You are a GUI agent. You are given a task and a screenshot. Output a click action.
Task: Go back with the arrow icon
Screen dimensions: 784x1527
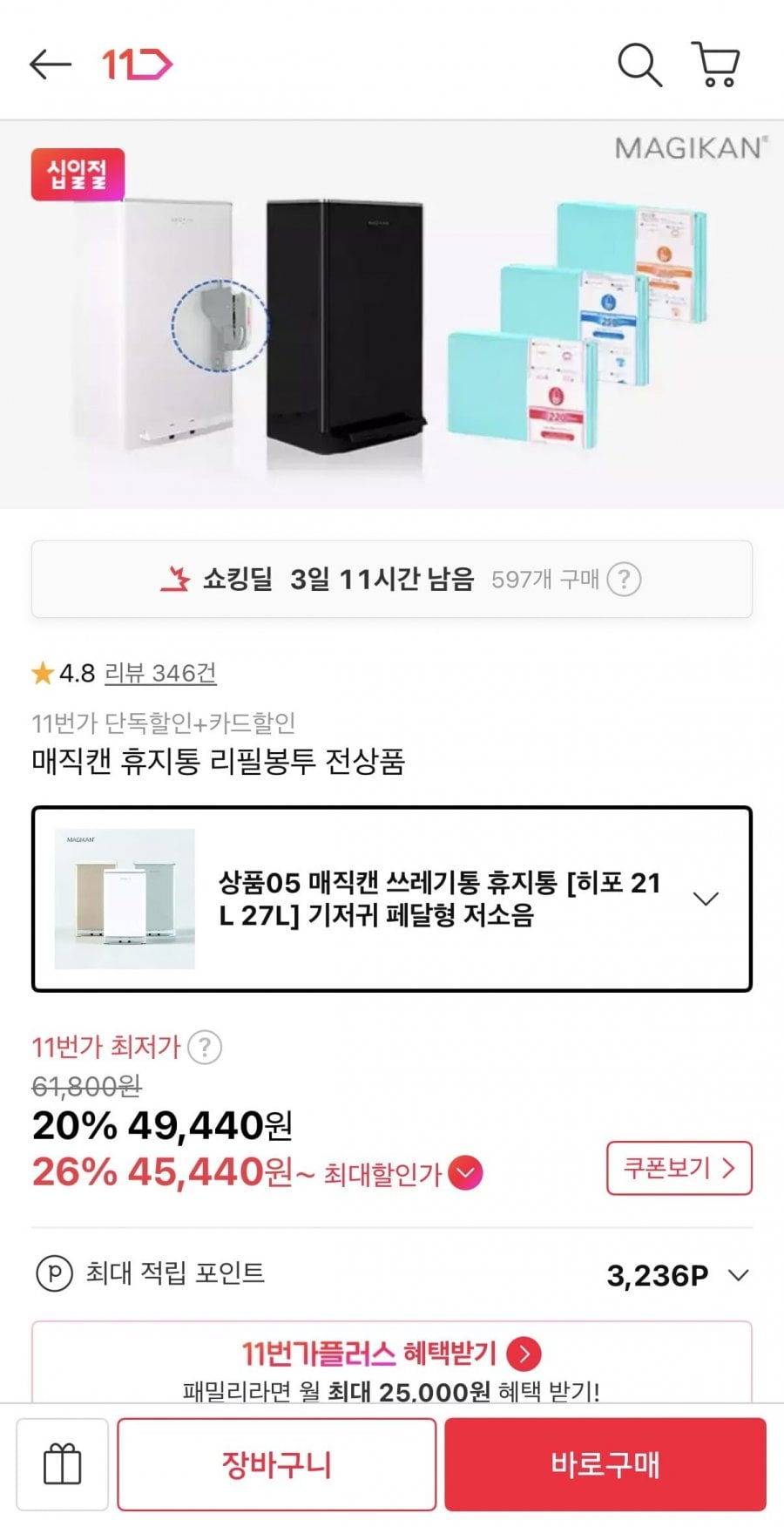[x=50, y=64]
